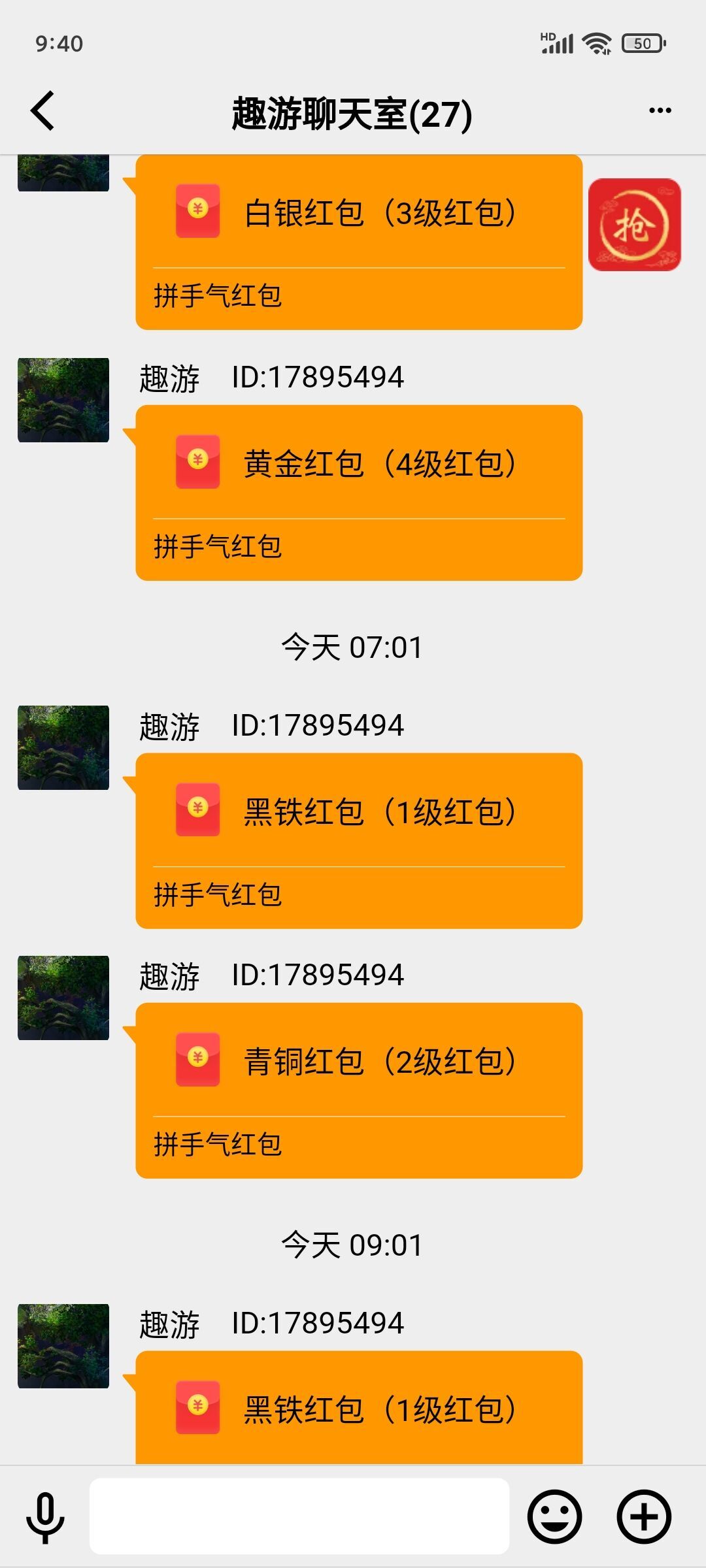The height and width of the screenshot is (1568, 706).
Task: Tap the red 抢 grab button
Action: [x=634, y=225]
